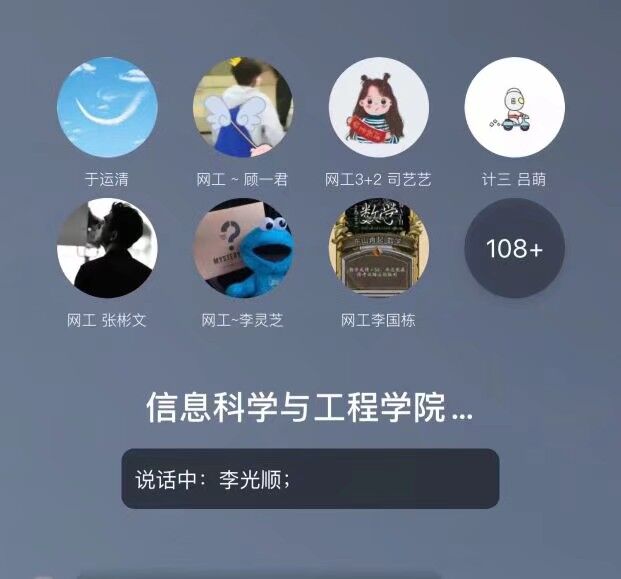This screenshot has height=579, width=621.
Task: Open 于运清's participant avatar
Action: coord(107,107)
